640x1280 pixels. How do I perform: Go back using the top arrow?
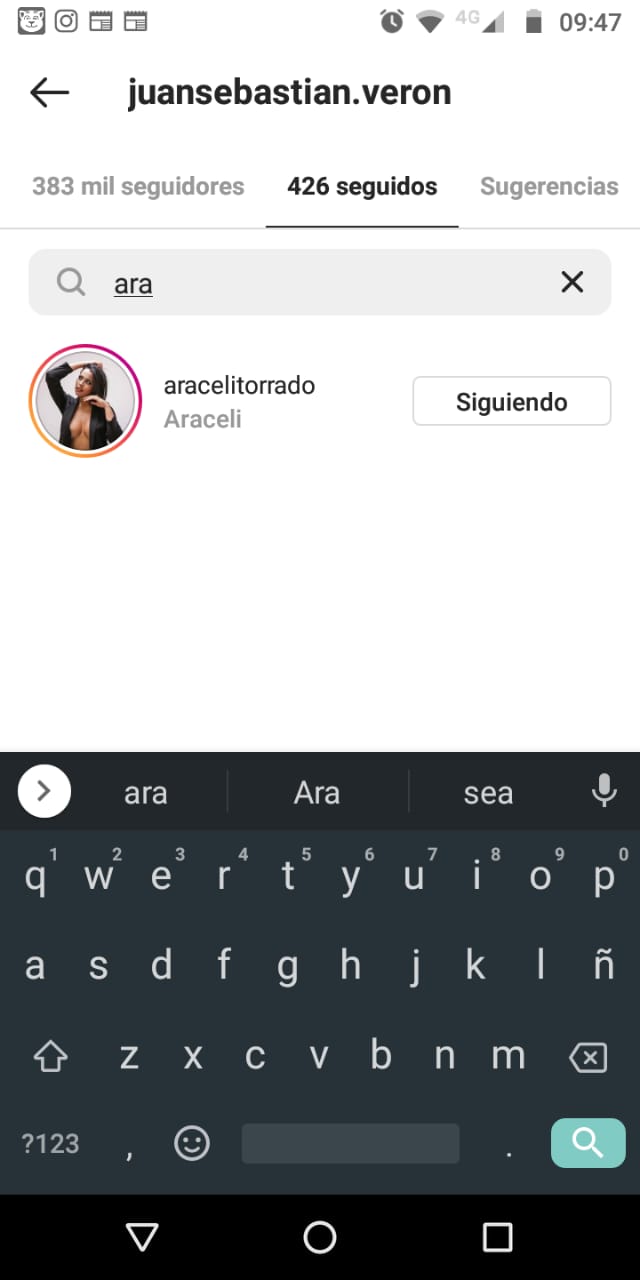pos(49,93)
